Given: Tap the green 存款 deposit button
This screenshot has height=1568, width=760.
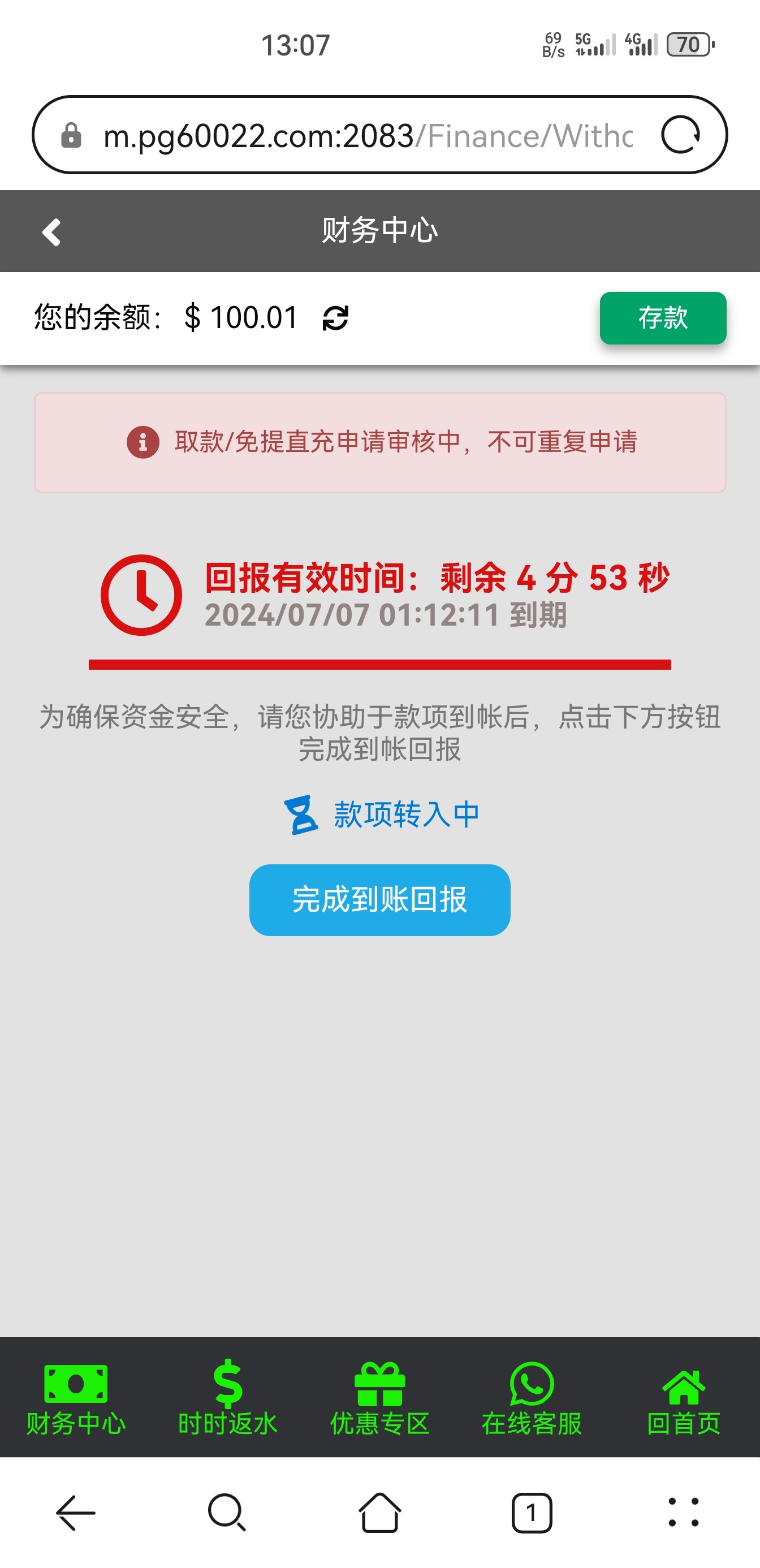Looking at the screenshot, I should coord(662,318).
